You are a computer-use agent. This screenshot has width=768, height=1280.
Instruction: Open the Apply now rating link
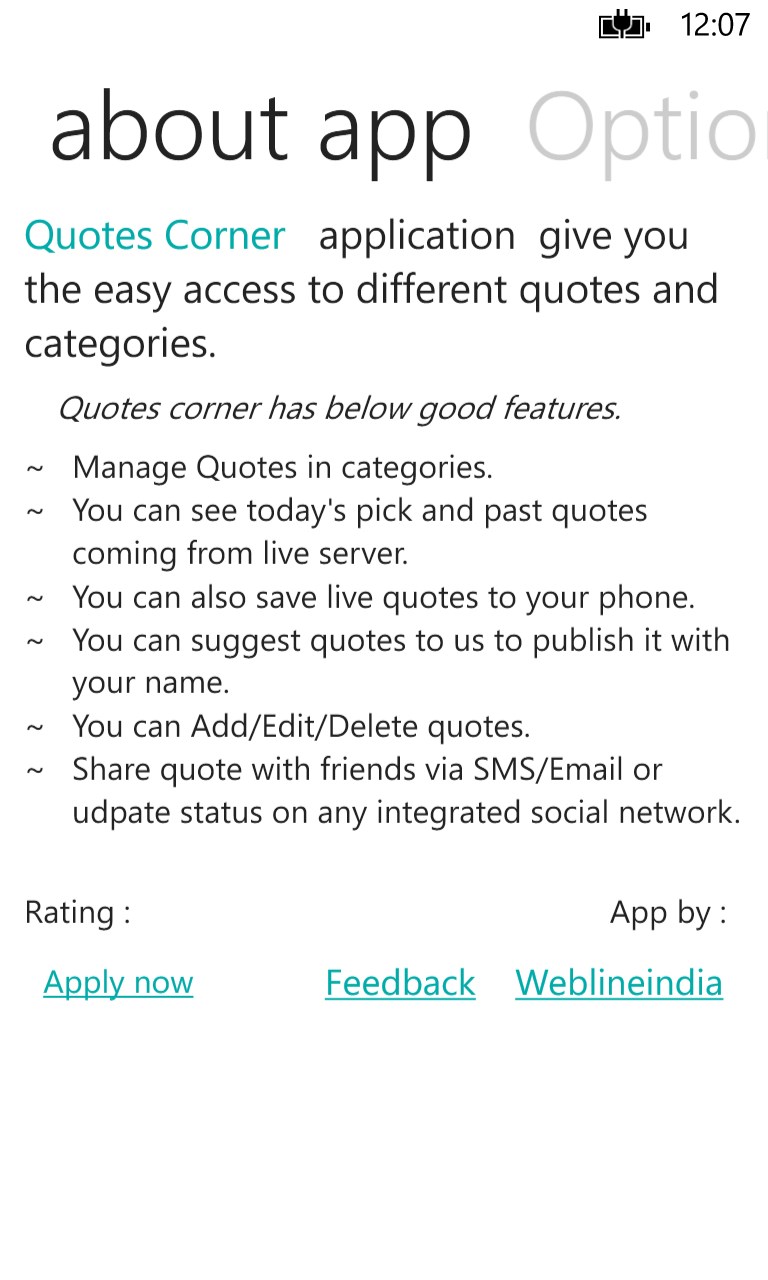click(118, 983)
